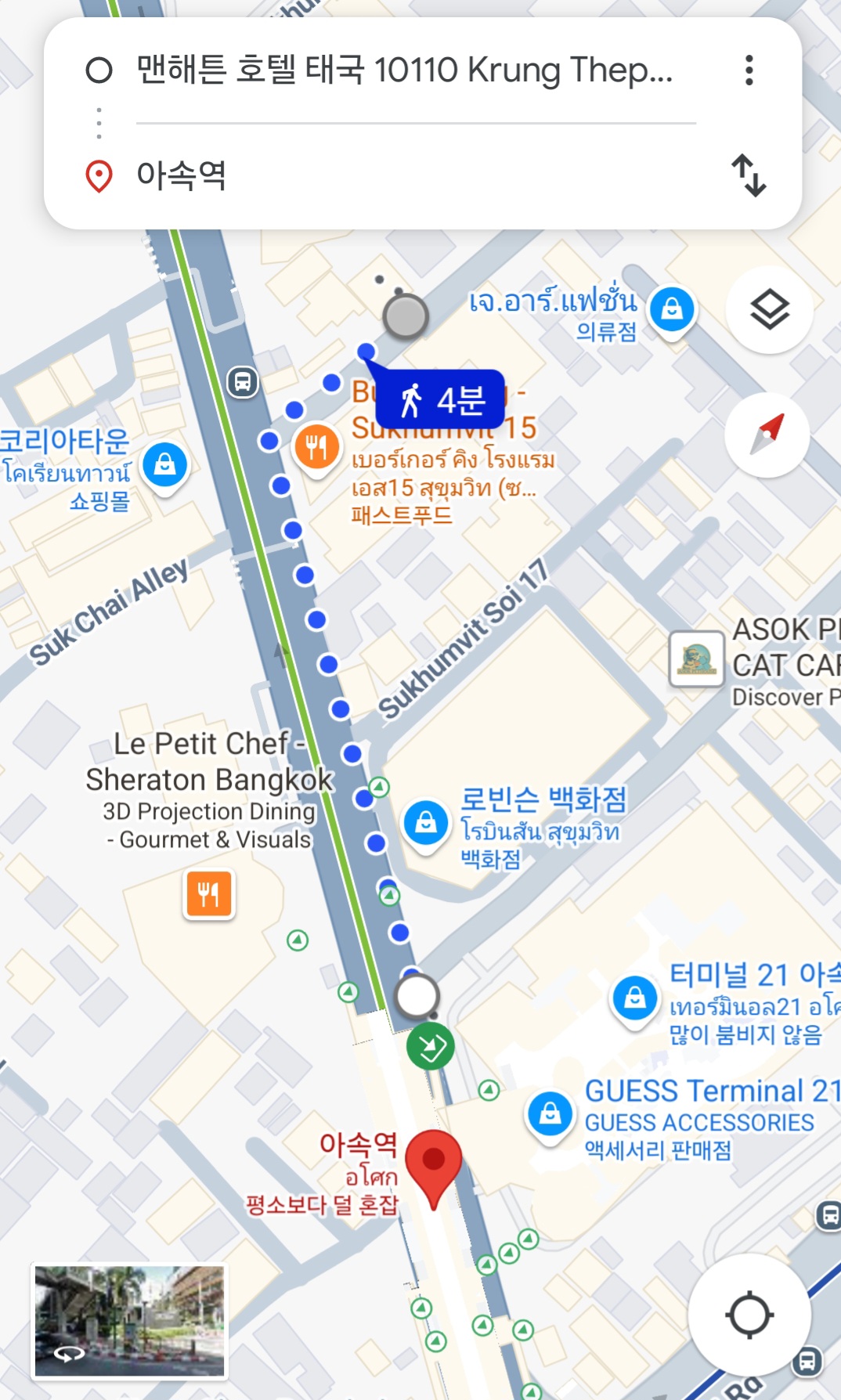Open the 로빈슨 백화점 shopping marker
841x1400 pixels.
[x=425, y=824]
